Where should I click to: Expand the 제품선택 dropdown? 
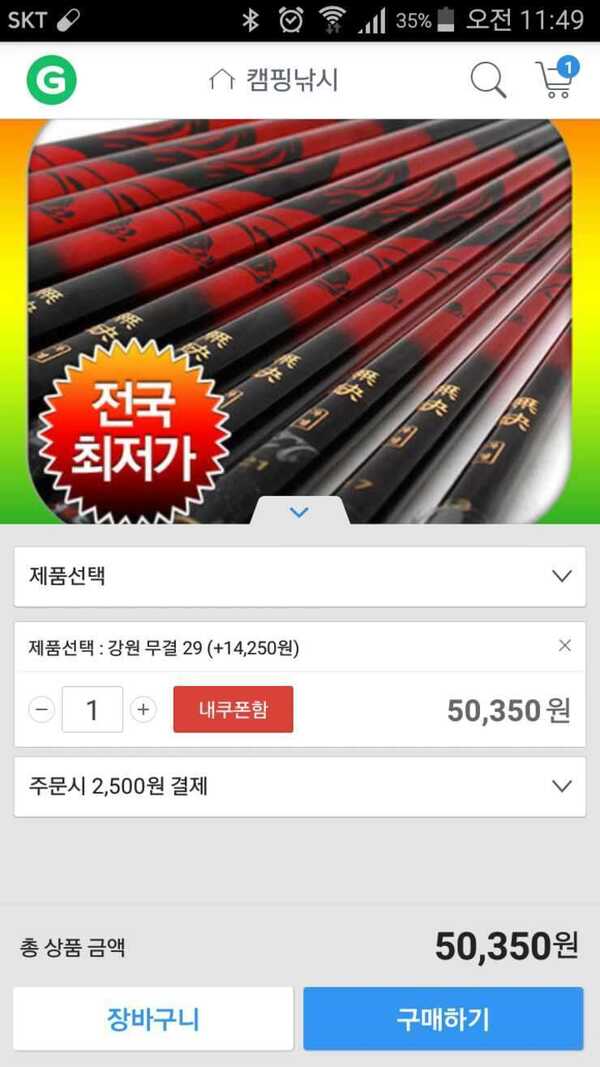pos(300,576)
